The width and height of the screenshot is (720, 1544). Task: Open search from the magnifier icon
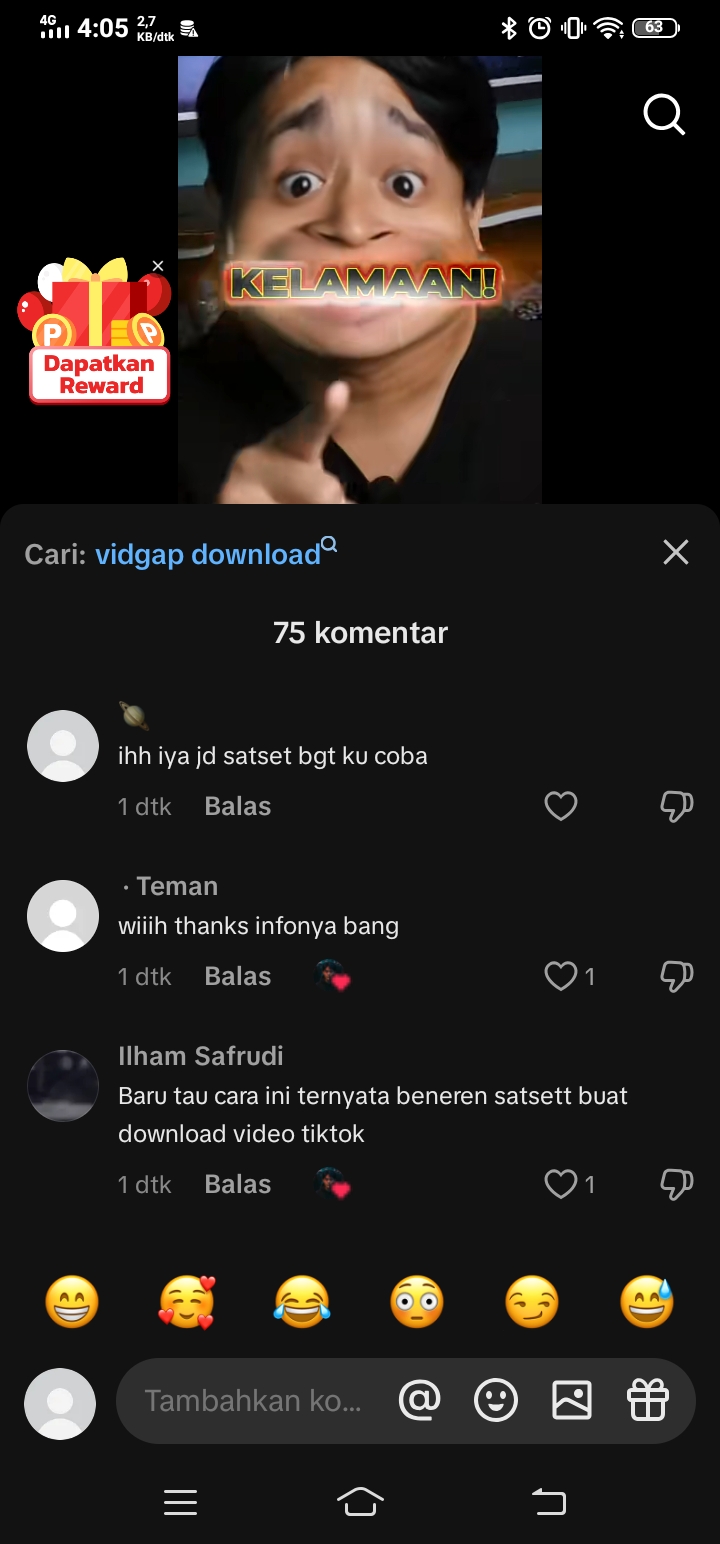coord(664,115)
